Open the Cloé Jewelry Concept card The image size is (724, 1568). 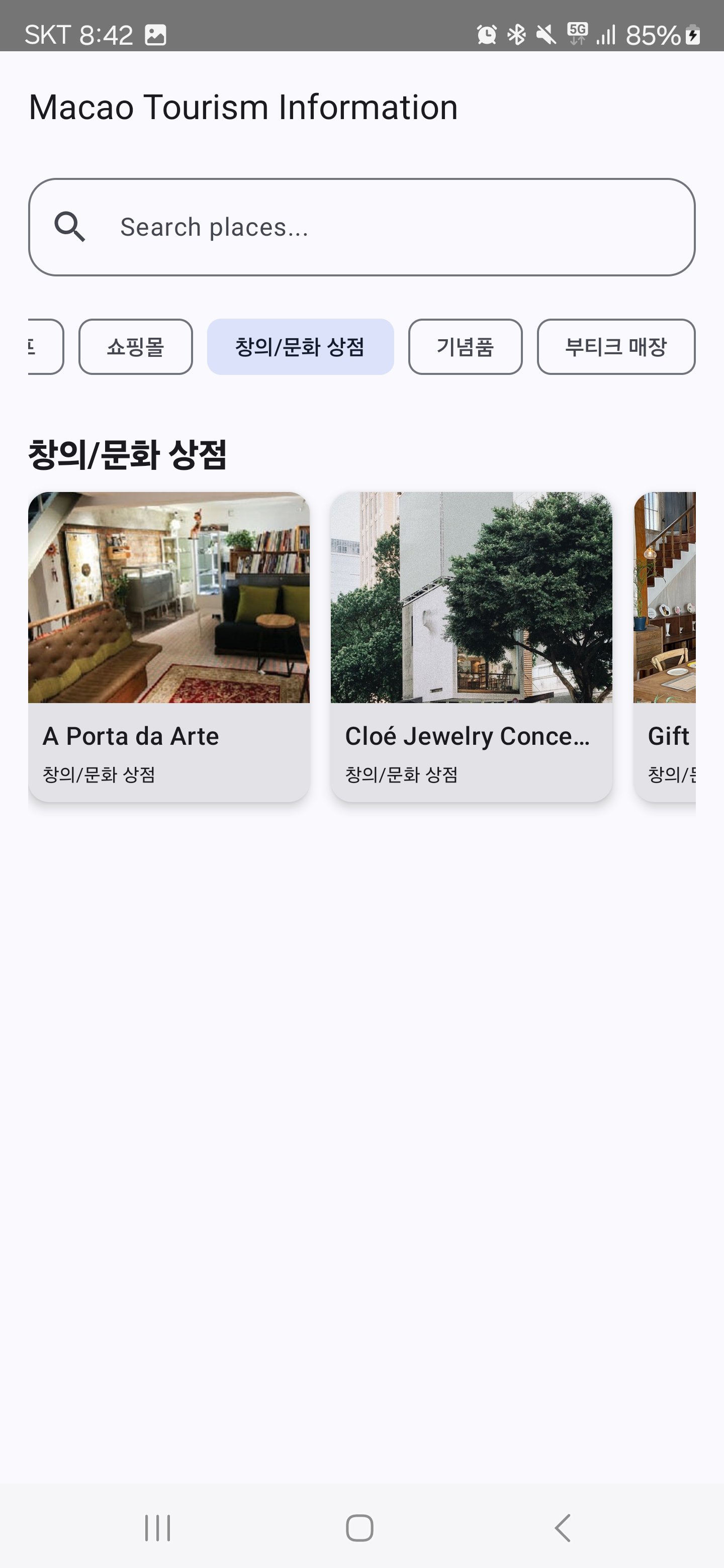[x=471, y=647]
